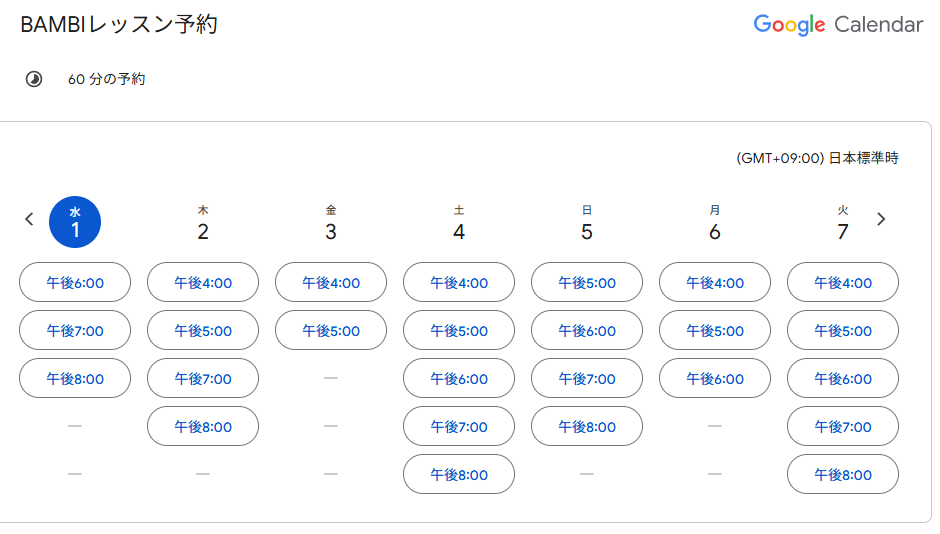
Task: Go to the previous week
Action: [29, 219]
